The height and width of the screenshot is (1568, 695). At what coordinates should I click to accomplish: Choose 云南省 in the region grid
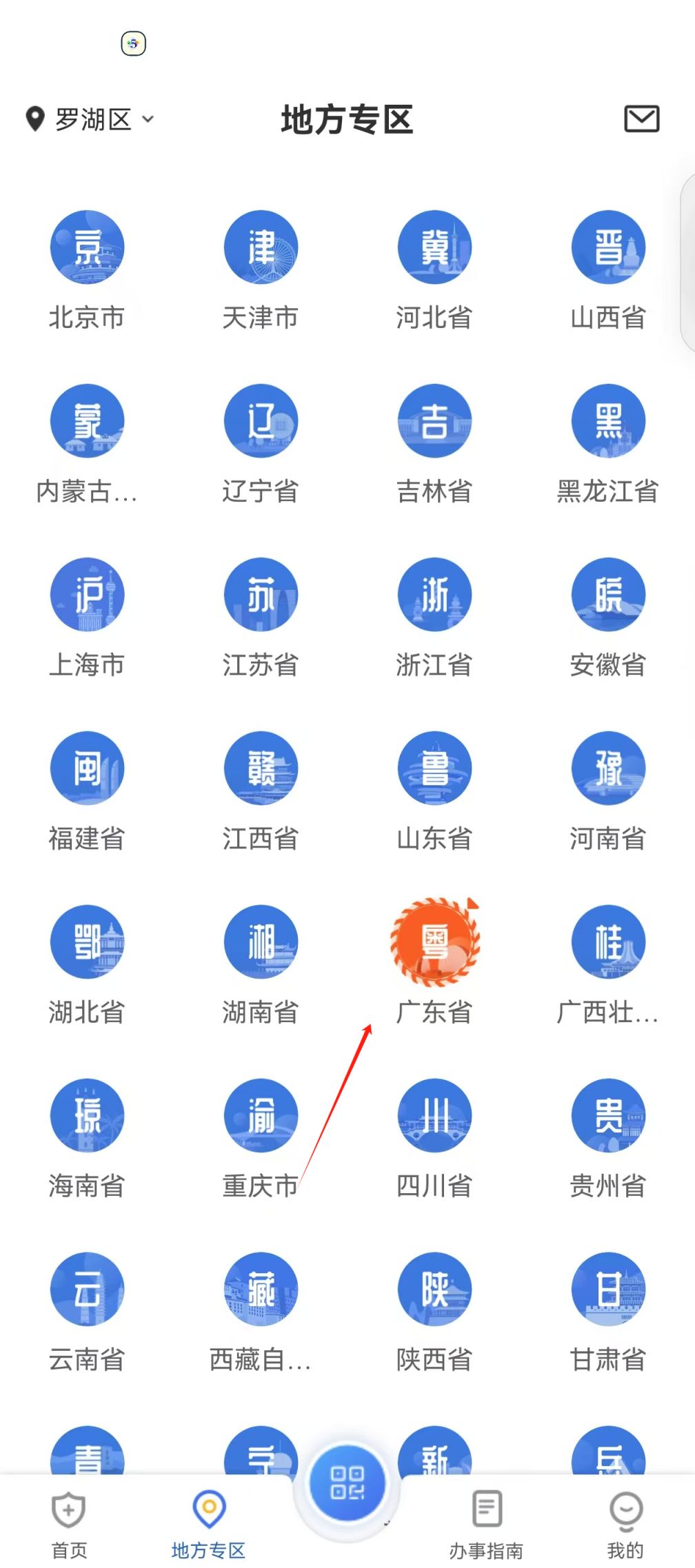click(87, 1312)
